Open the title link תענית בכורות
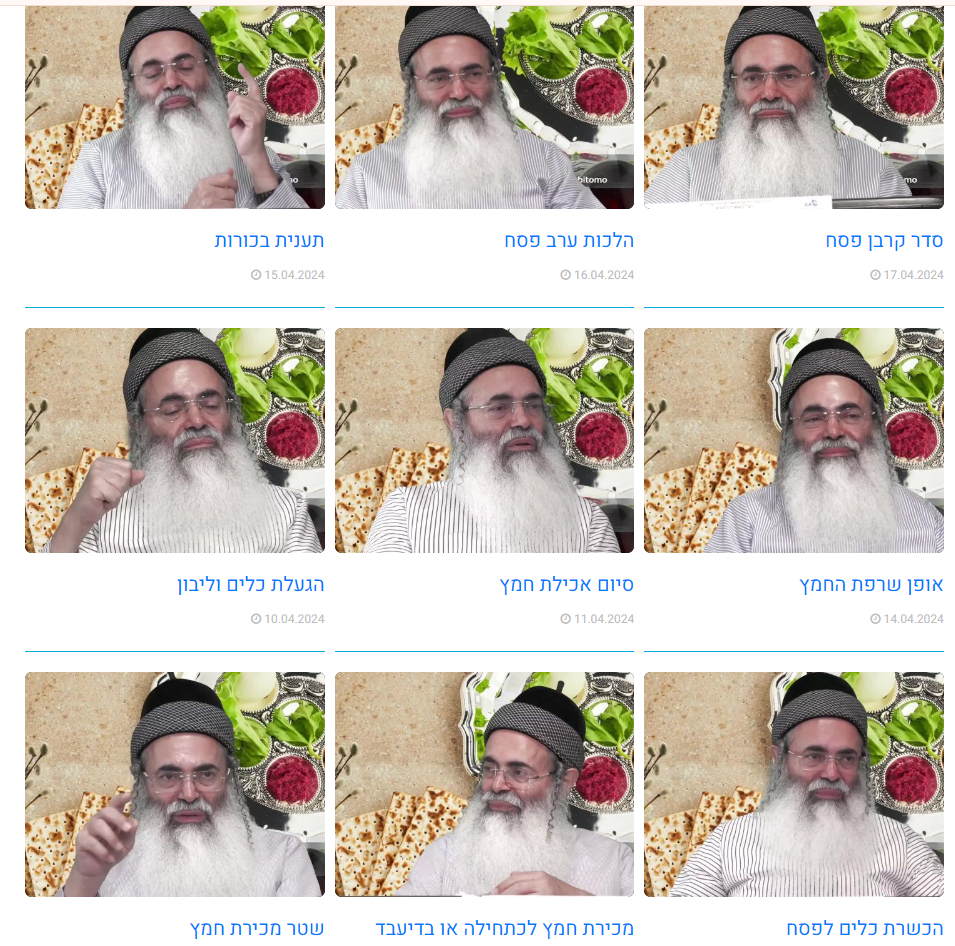This screenshot has height=946, width=955. 269,241
